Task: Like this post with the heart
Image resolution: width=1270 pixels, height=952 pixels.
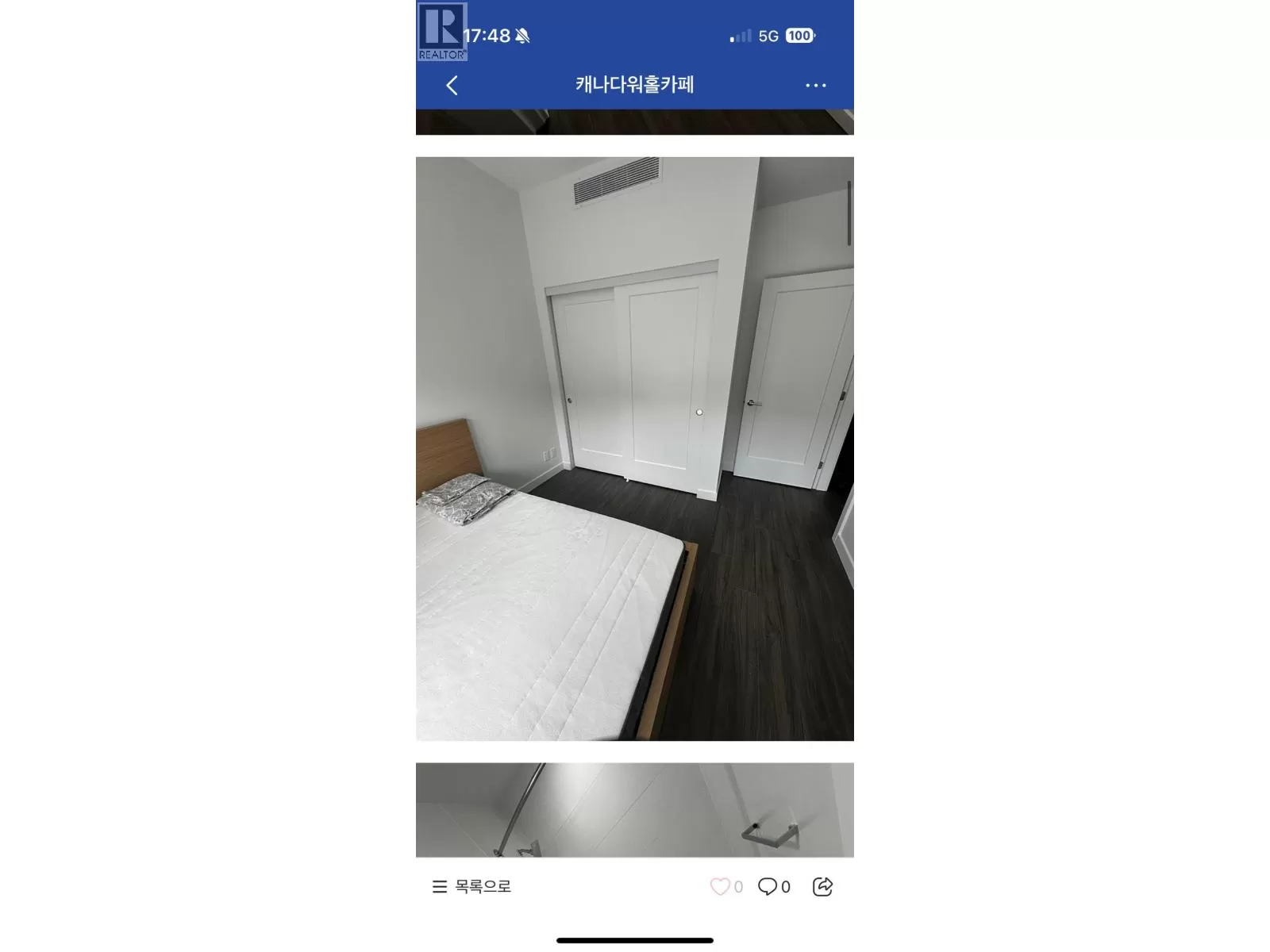Action: pyautogui.click(x=720, y=887)
